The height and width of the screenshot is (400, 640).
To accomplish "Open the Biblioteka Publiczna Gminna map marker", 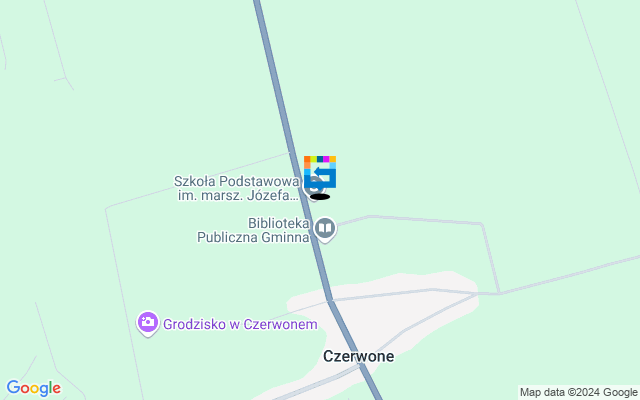I will [x=325, y=230].
